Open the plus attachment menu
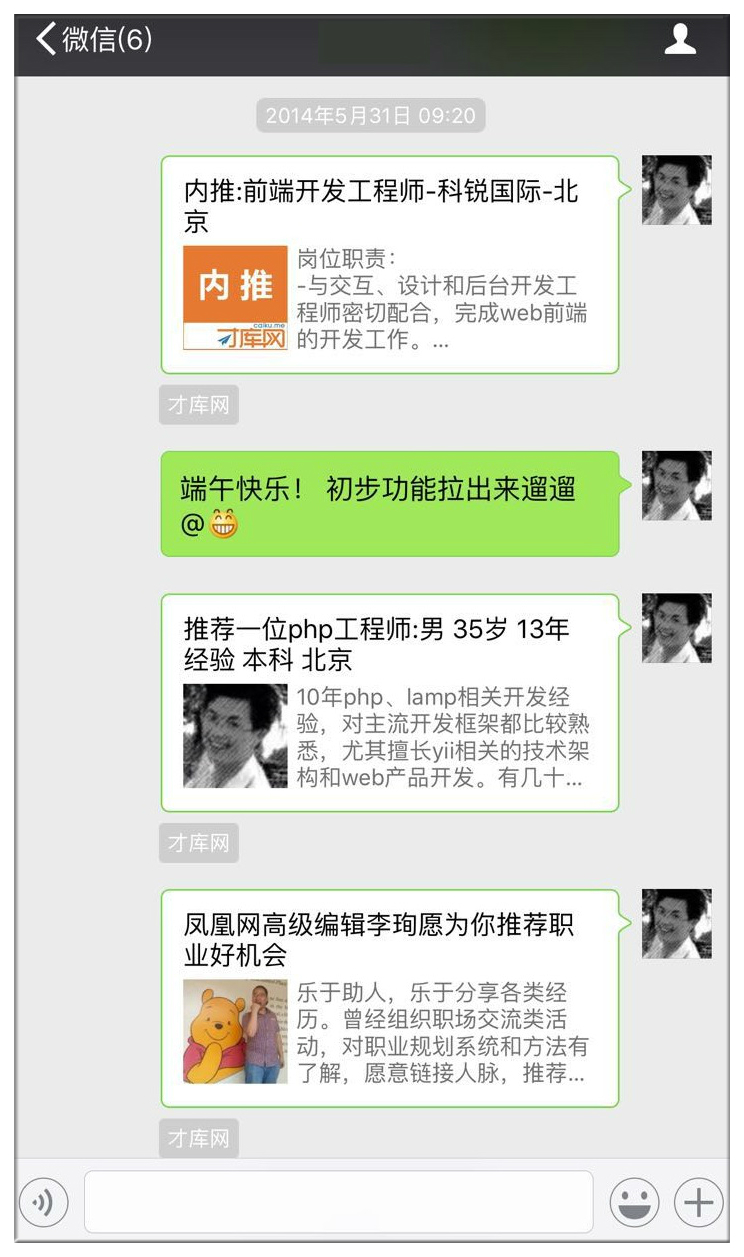The image size is (744, 1257). 699,1201
